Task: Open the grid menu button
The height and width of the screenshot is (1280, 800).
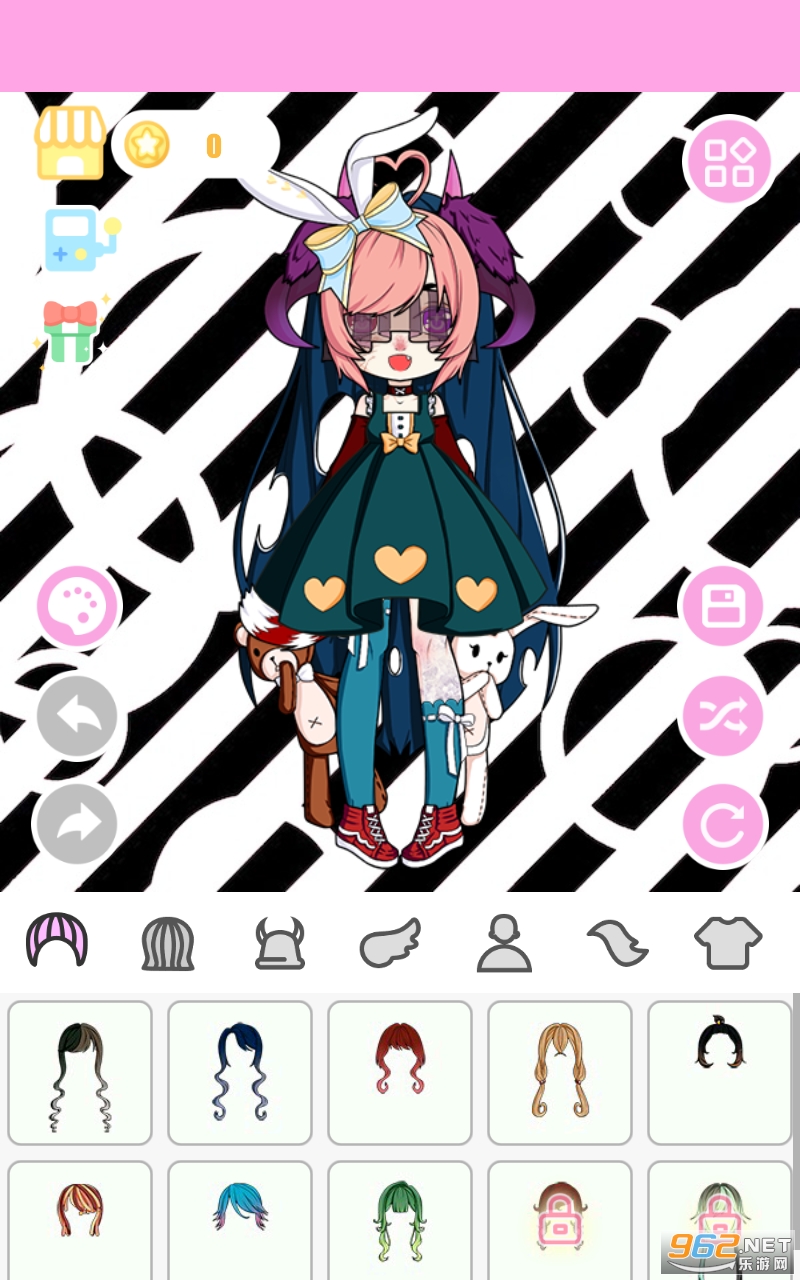Action: [x=728, y=162]
